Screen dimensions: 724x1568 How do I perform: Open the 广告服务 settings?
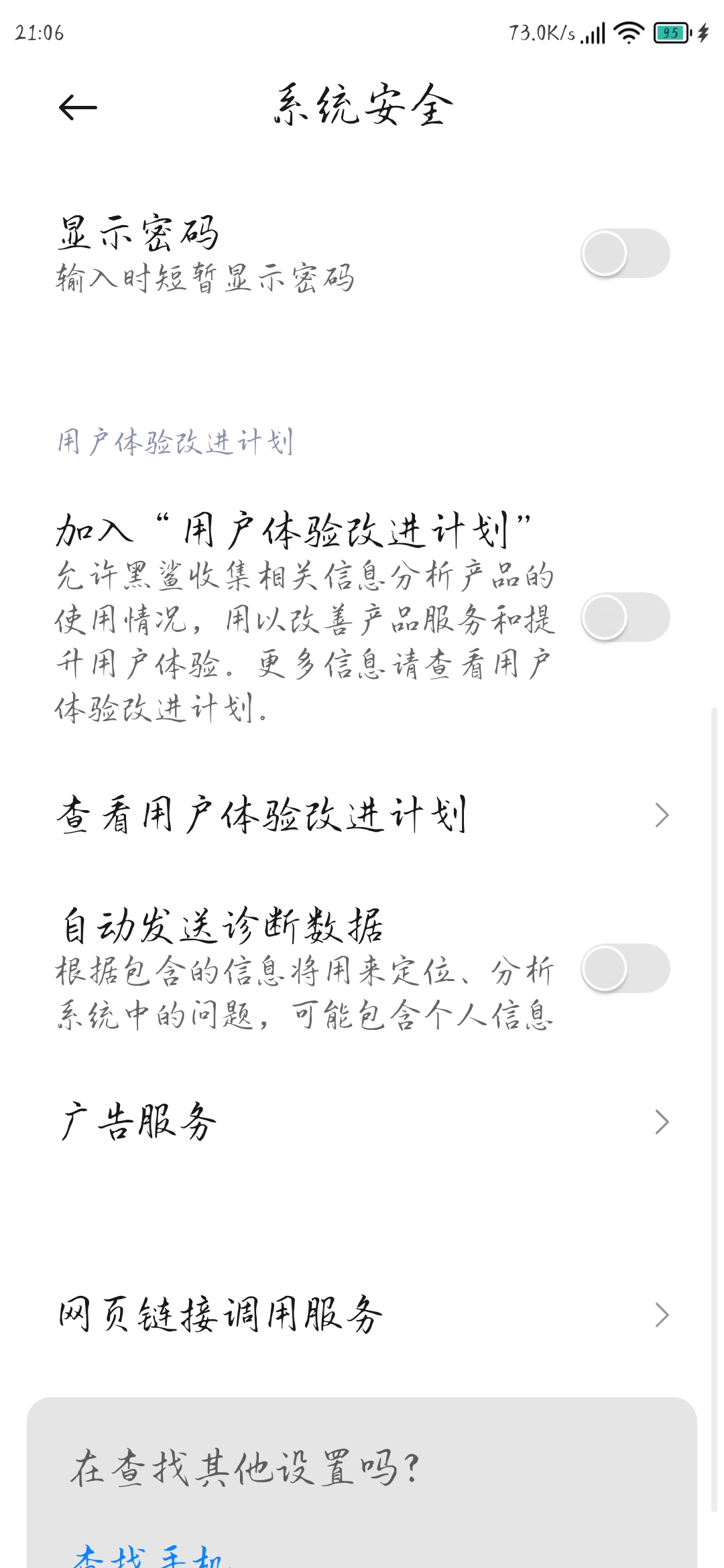(x=362, y=1122)
